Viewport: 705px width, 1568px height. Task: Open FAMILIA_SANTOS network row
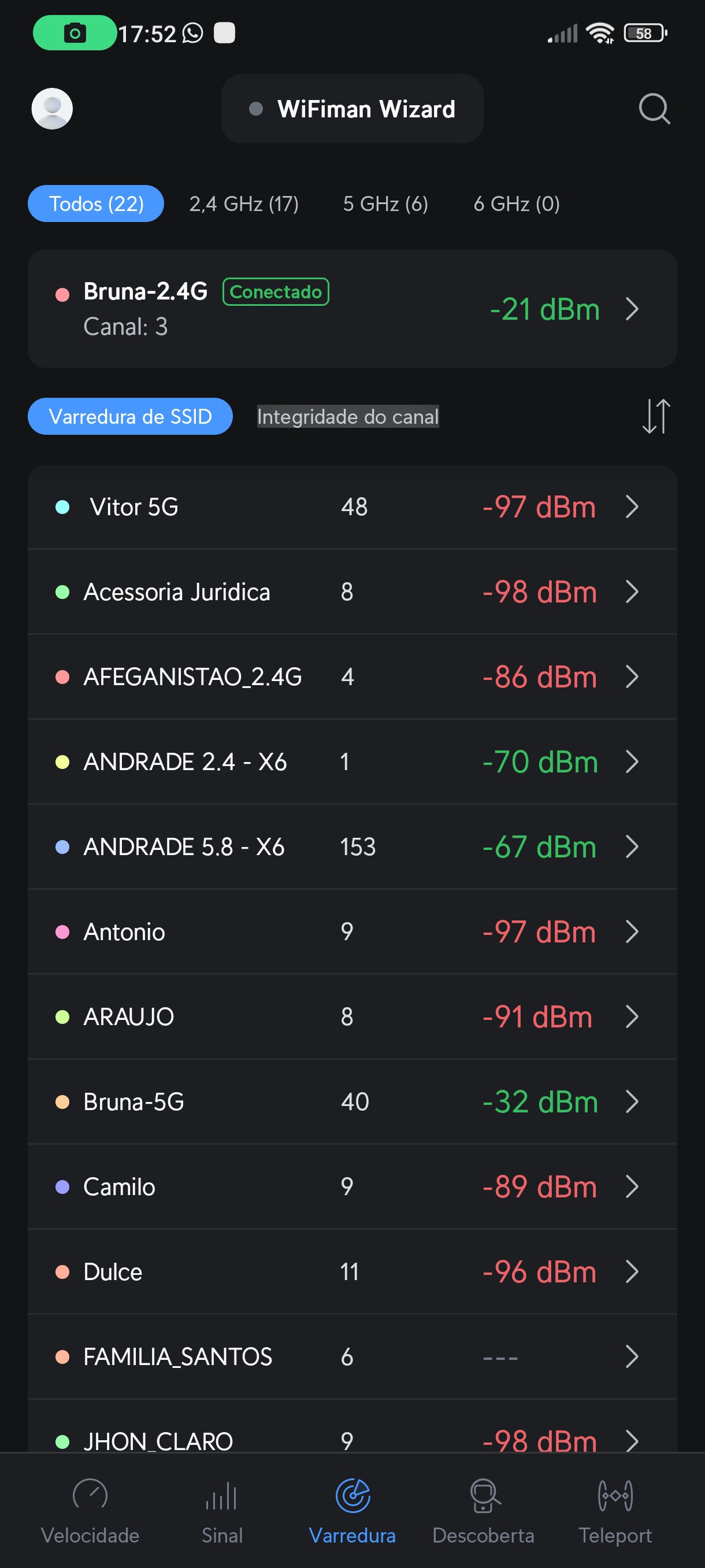click(352, 1356)
